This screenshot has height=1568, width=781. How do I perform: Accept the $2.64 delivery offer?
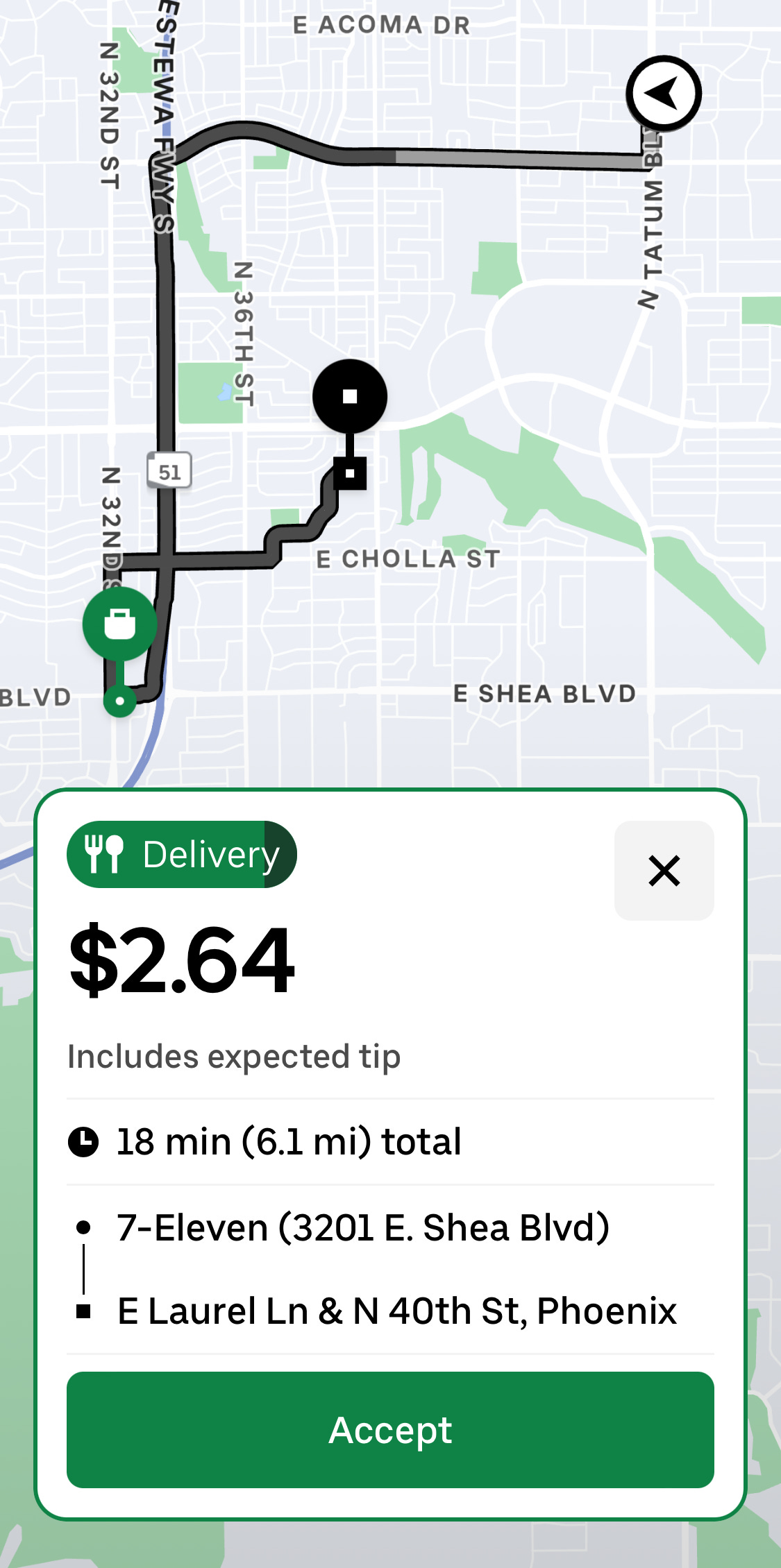[x=390, y=1429]
